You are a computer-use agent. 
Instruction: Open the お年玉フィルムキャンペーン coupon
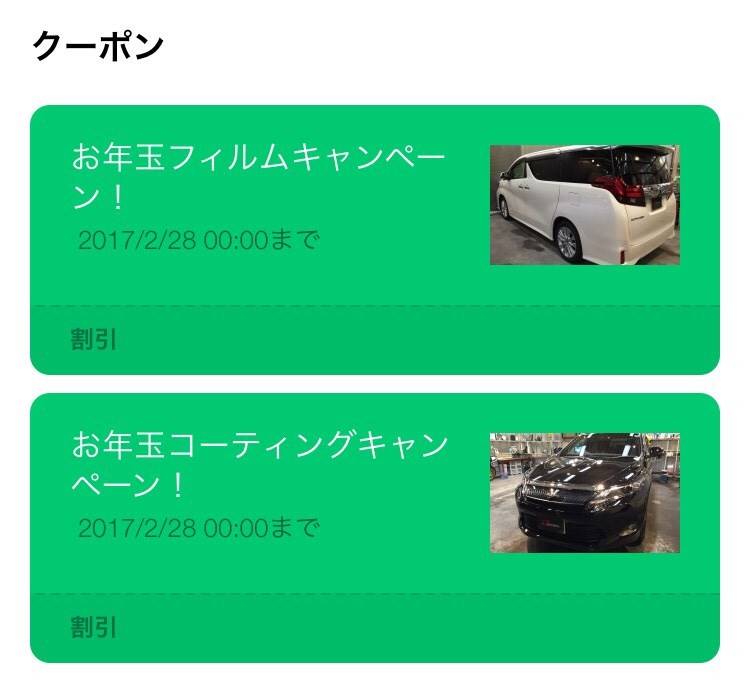click(x=260, y=178)
